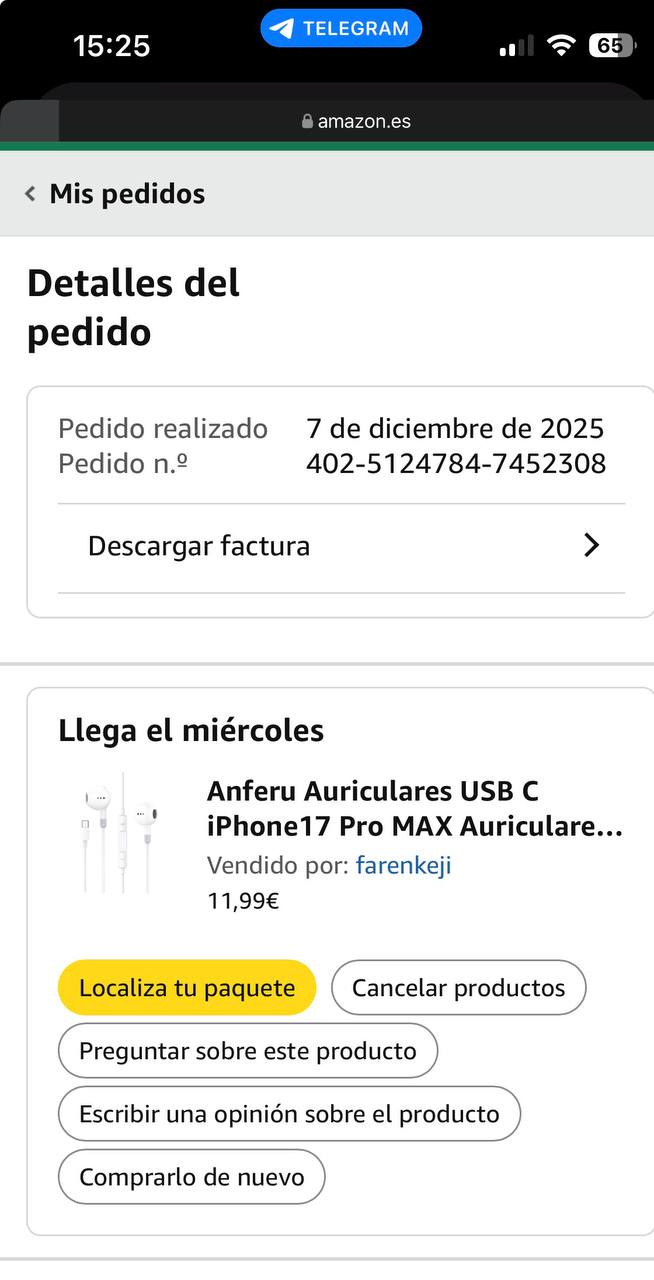
Task: Choose Escribir una opinión sobre el producto
Action: click(289, 1114)
